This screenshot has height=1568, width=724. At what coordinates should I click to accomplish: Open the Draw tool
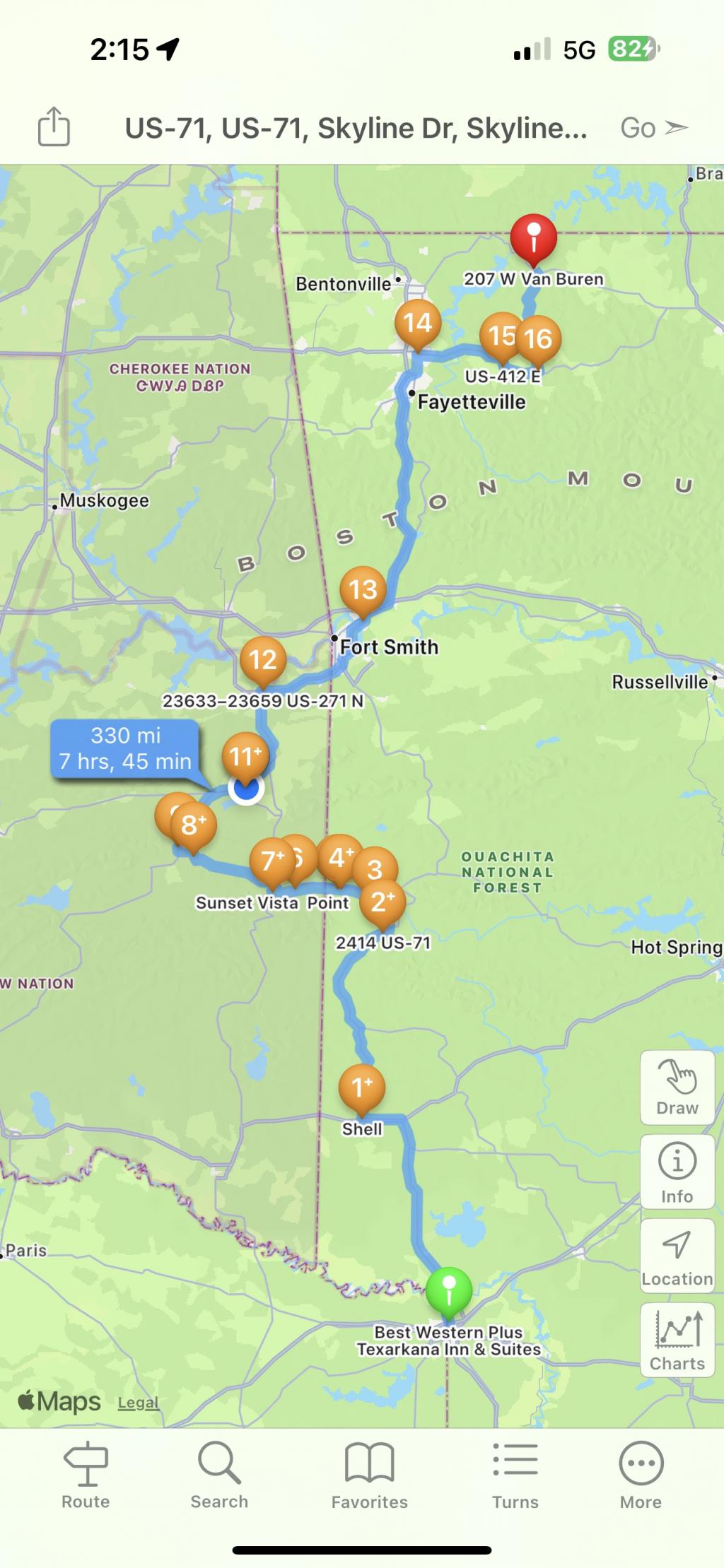pos(677,1087)
